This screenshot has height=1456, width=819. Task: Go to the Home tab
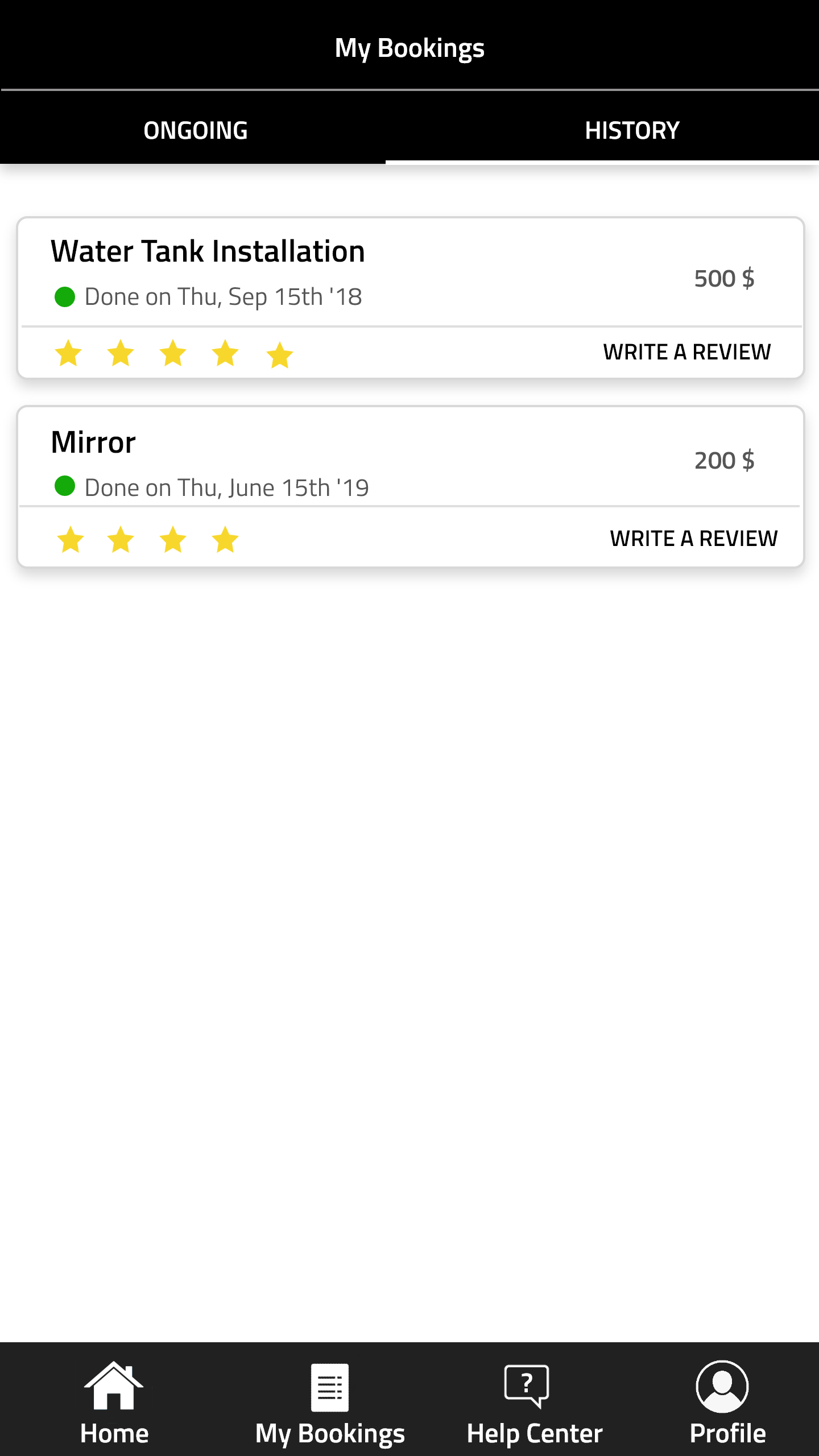coord(114,1403)
